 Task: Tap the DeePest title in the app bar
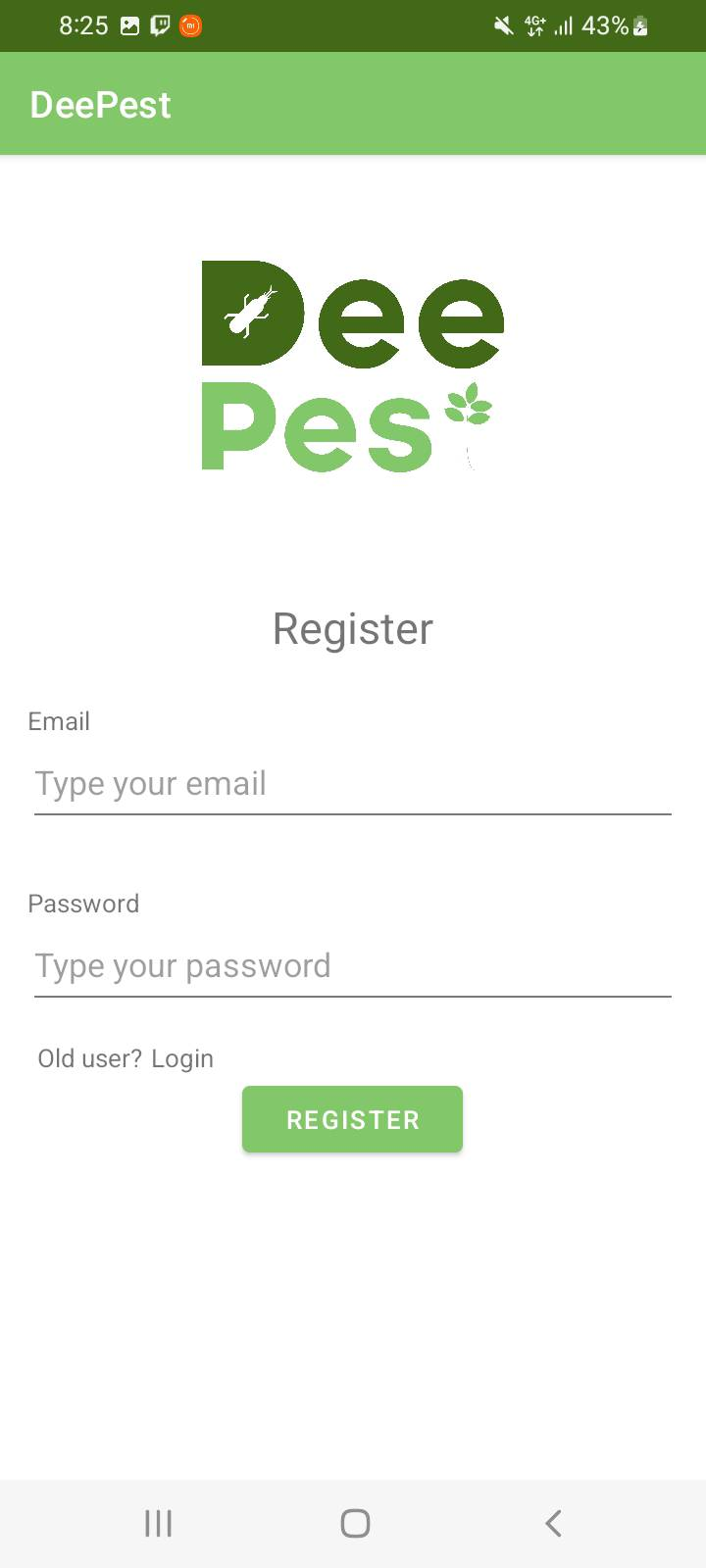(100, 104)
